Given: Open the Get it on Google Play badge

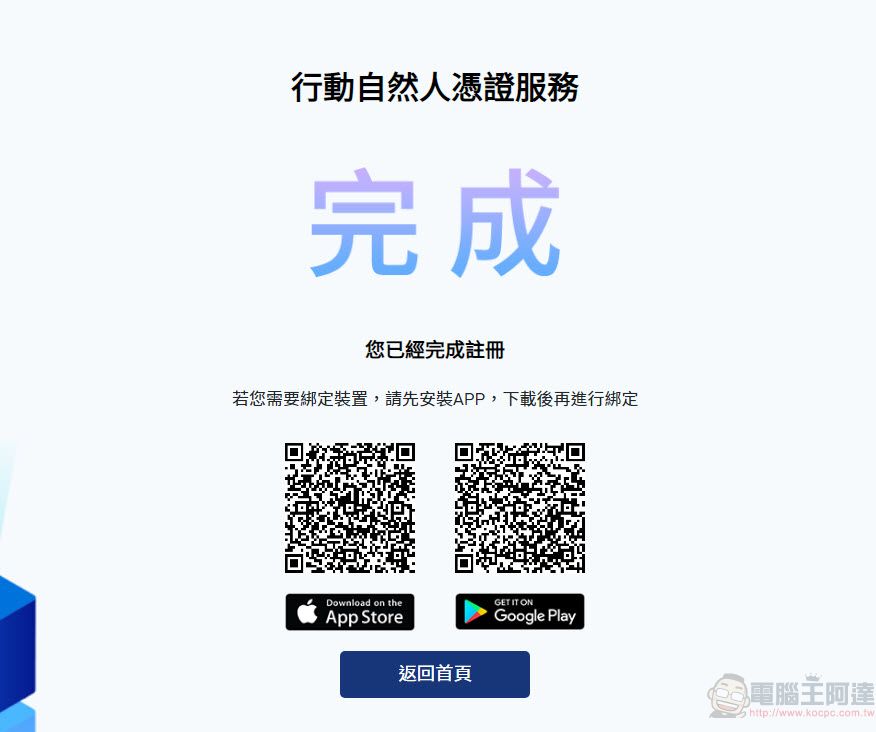Looking at the screenshot, I should click(519, 612).
